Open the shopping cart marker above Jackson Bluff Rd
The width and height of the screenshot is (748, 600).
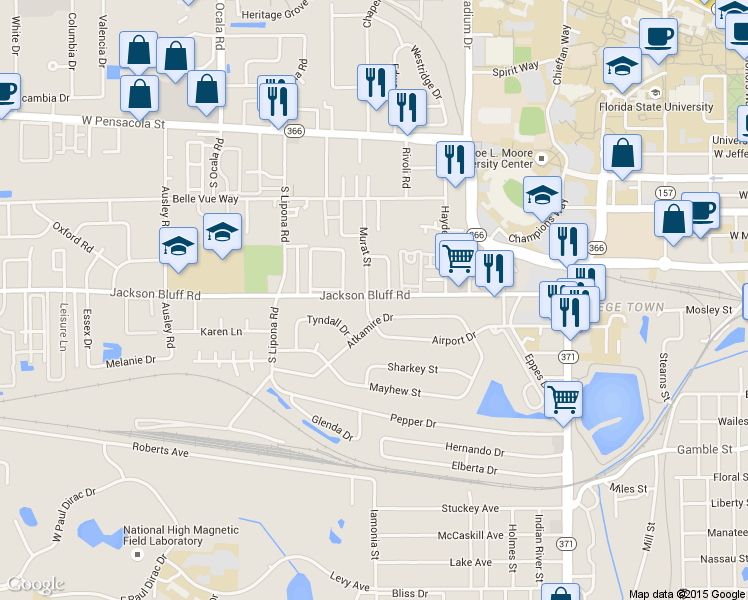pos(458,260)
